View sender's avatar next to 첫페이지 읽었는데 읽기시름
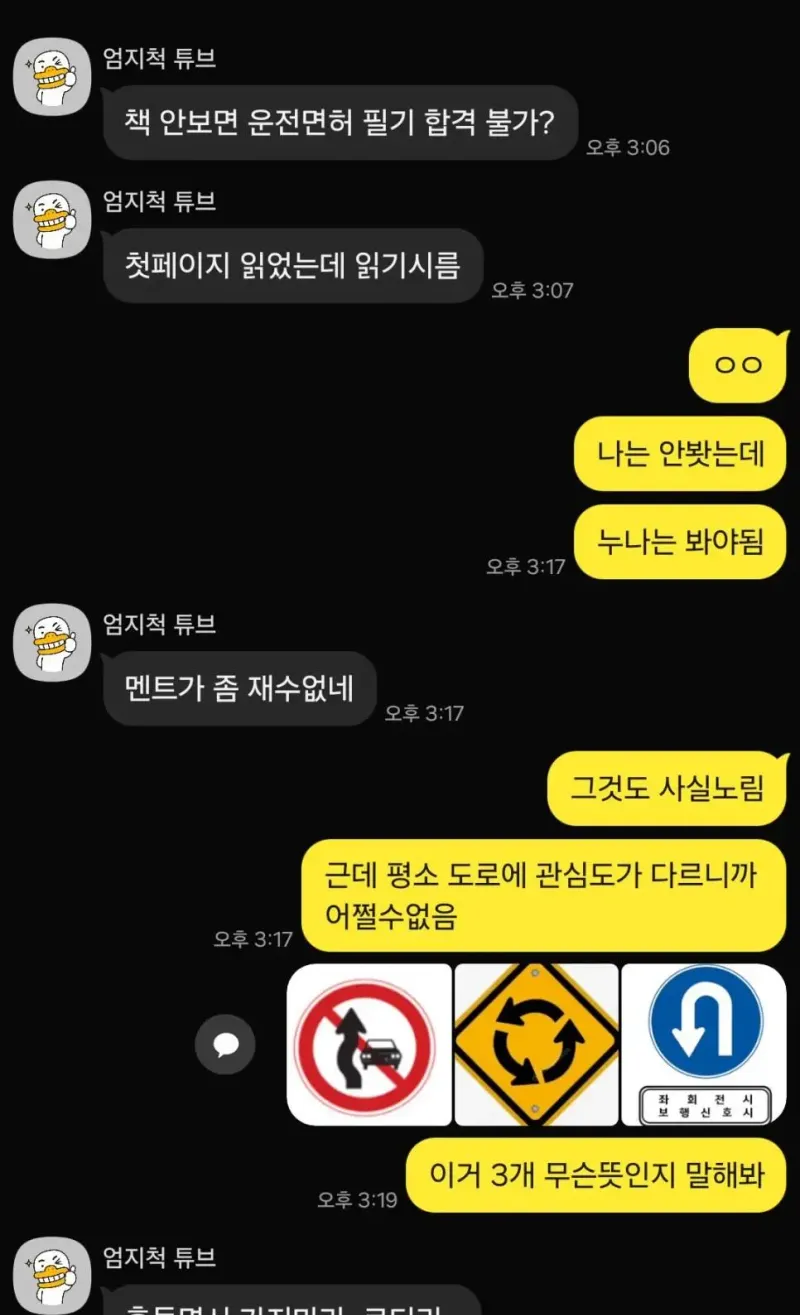800x1315 pixels. pyautogui.click(x=52, y=220)
